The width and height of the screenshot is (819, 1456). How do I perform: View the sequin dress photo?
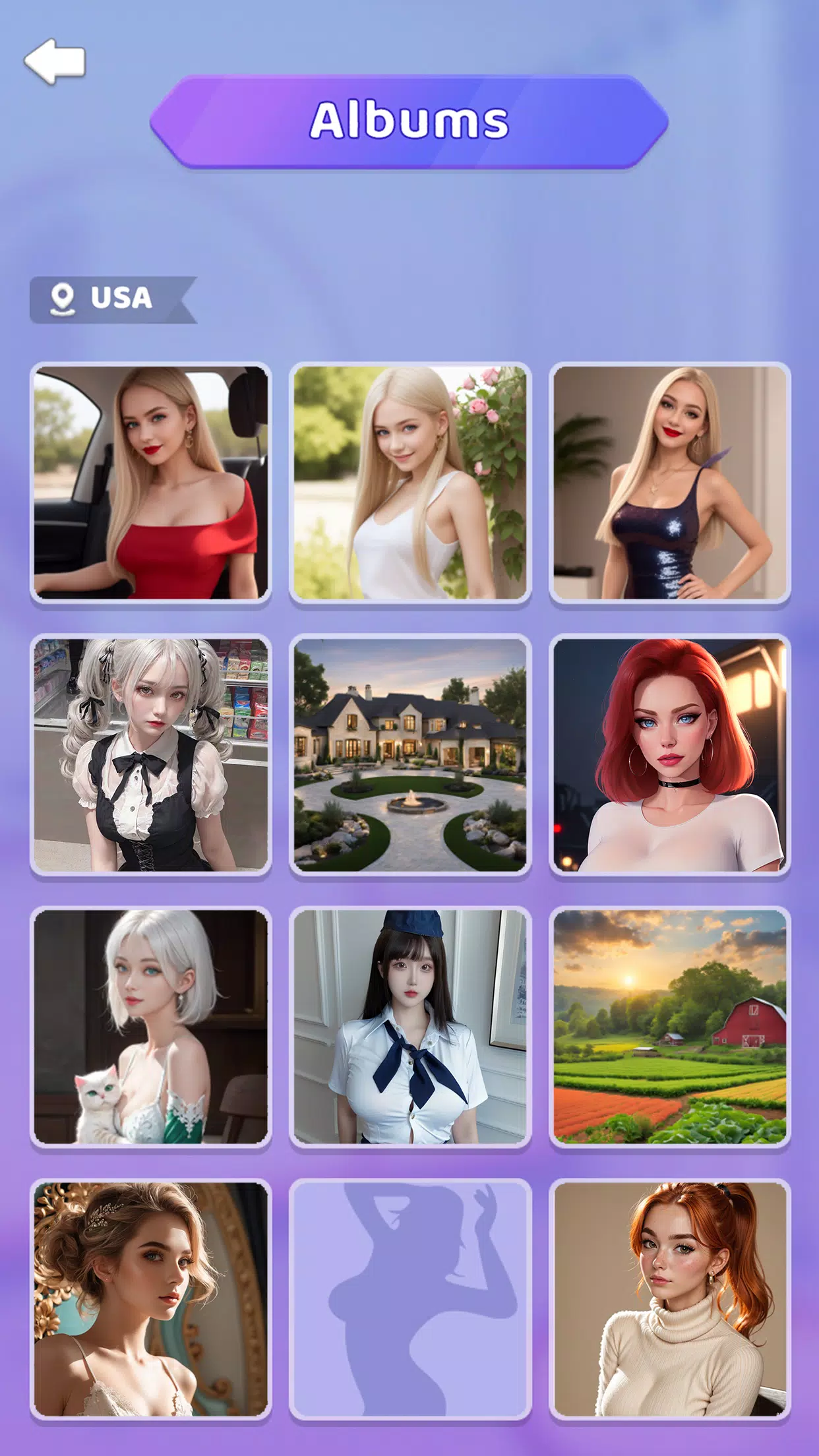coord(669,483)
